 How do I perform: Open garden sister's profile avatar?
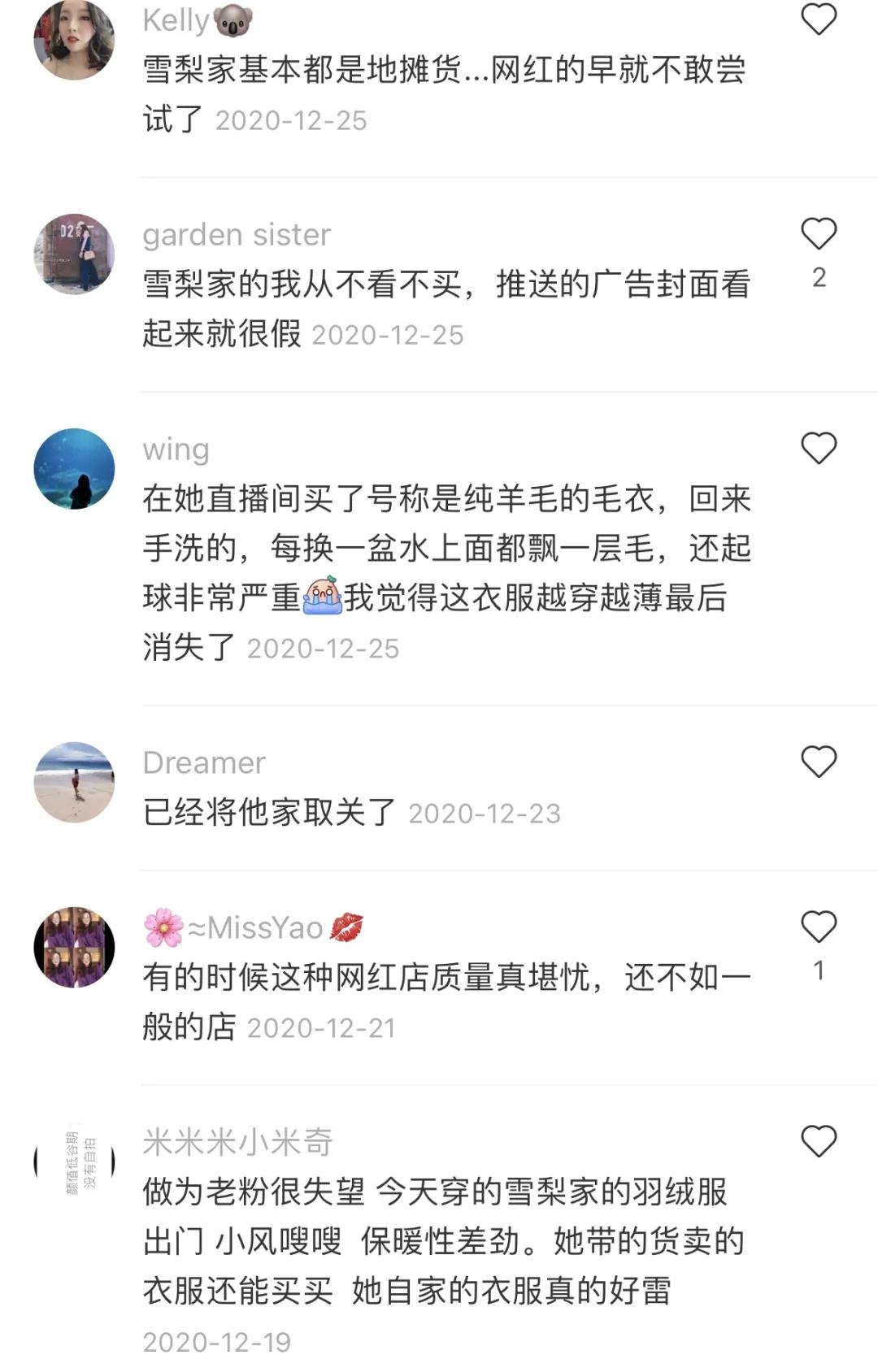pos(76,256)
